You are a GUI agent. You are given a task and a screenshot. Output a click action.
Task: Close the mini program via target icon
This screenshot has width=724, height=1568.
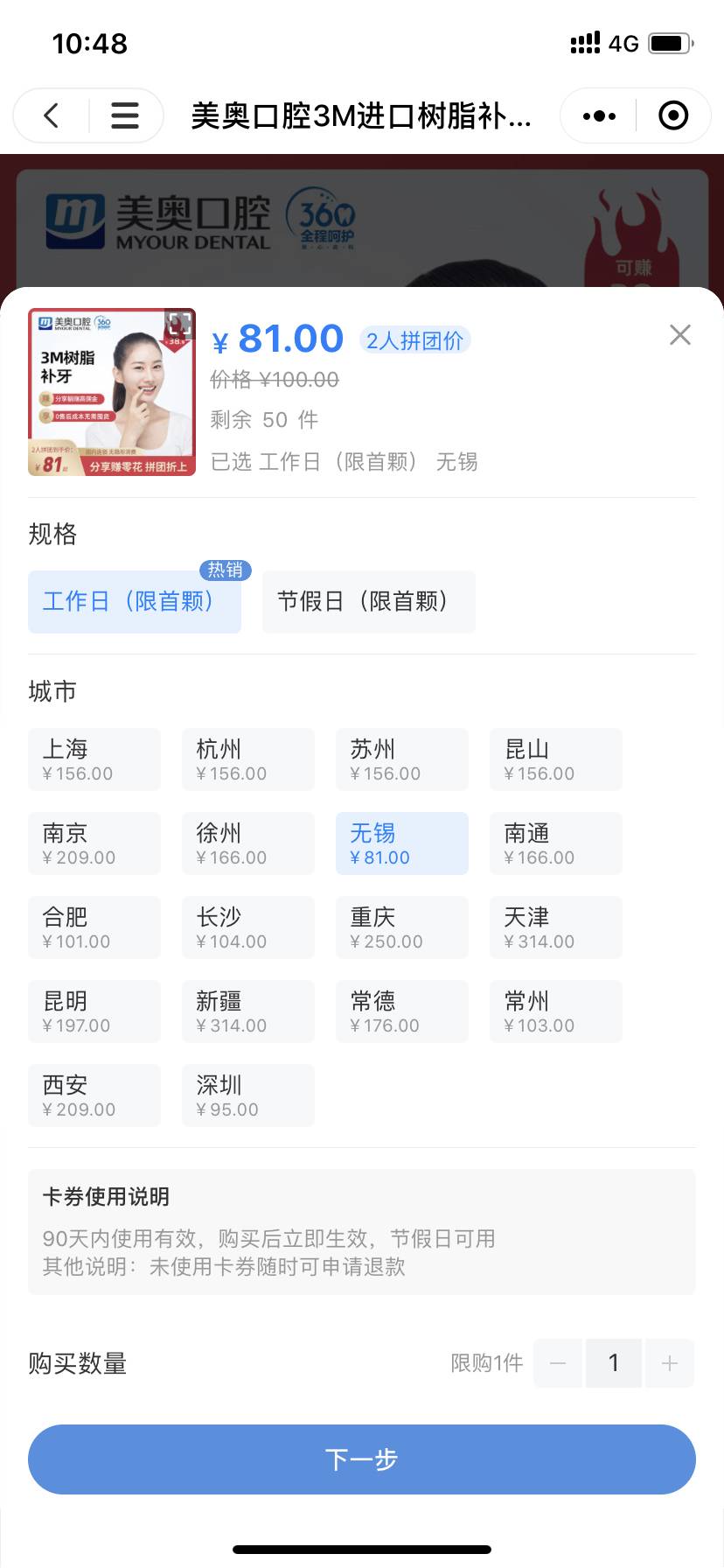click(673, 115)
